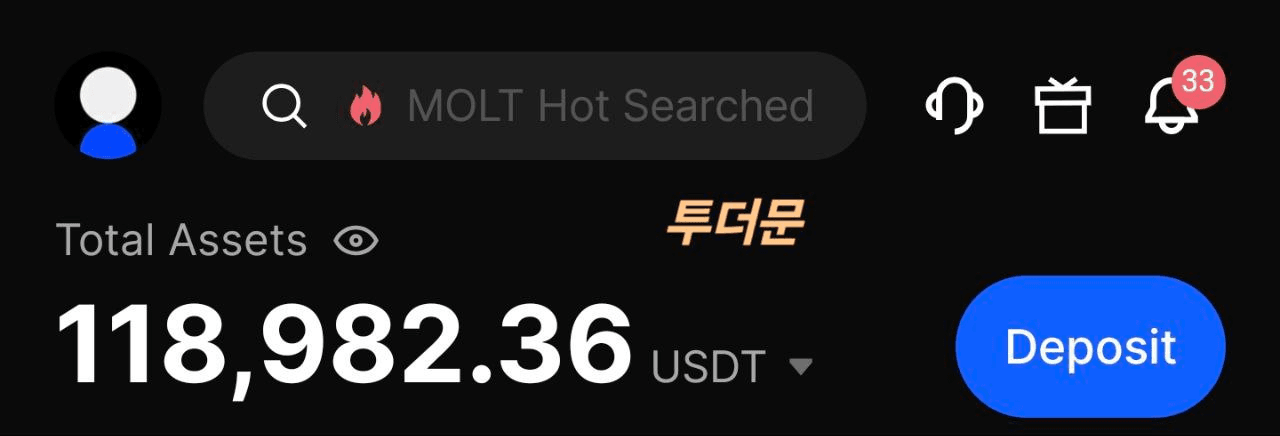Tap the MOLT Hot Searched search box
Image resolution: width=1280 pixels, height=436 pixels.
[x=534, y=106]
